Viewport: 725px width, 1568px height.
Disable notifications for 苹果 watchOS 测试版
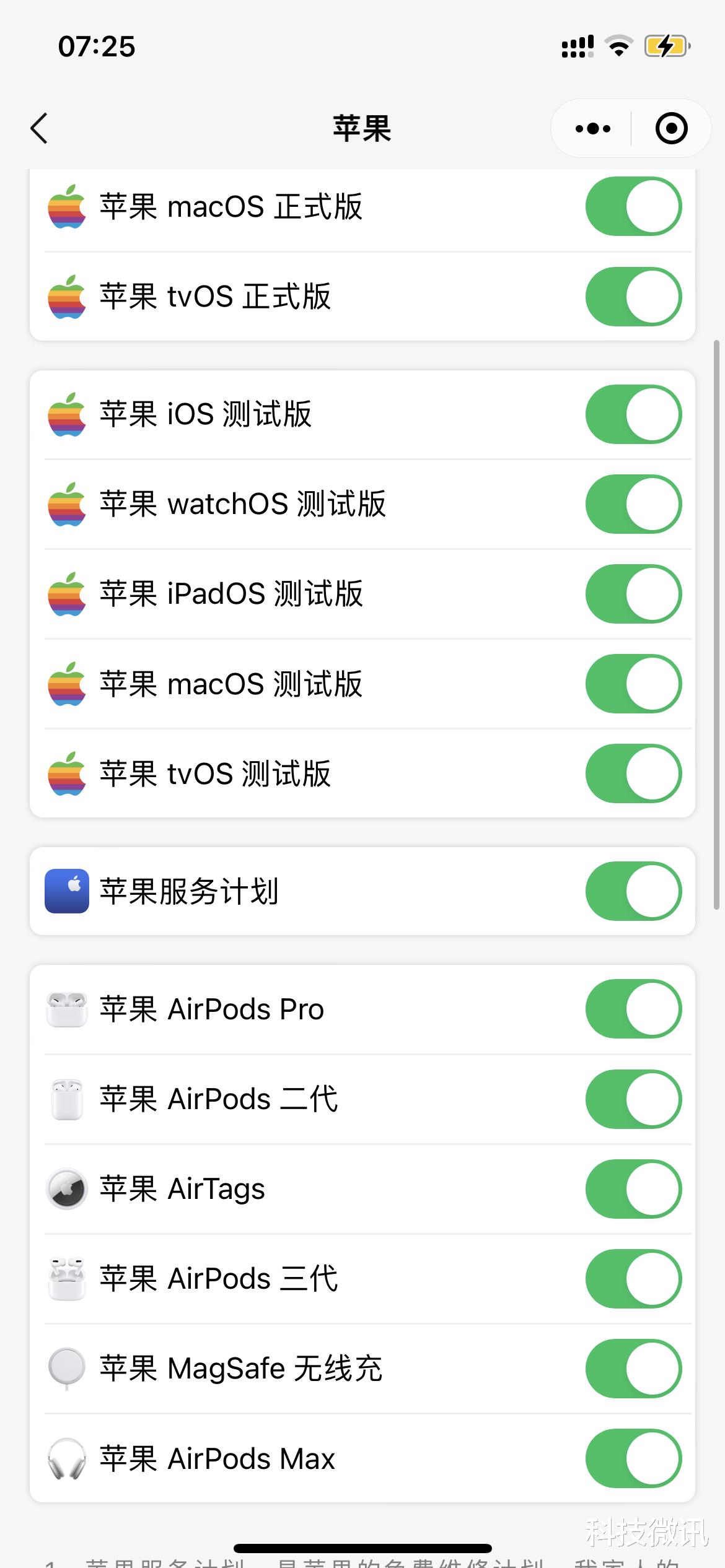(x=633, y=503)
